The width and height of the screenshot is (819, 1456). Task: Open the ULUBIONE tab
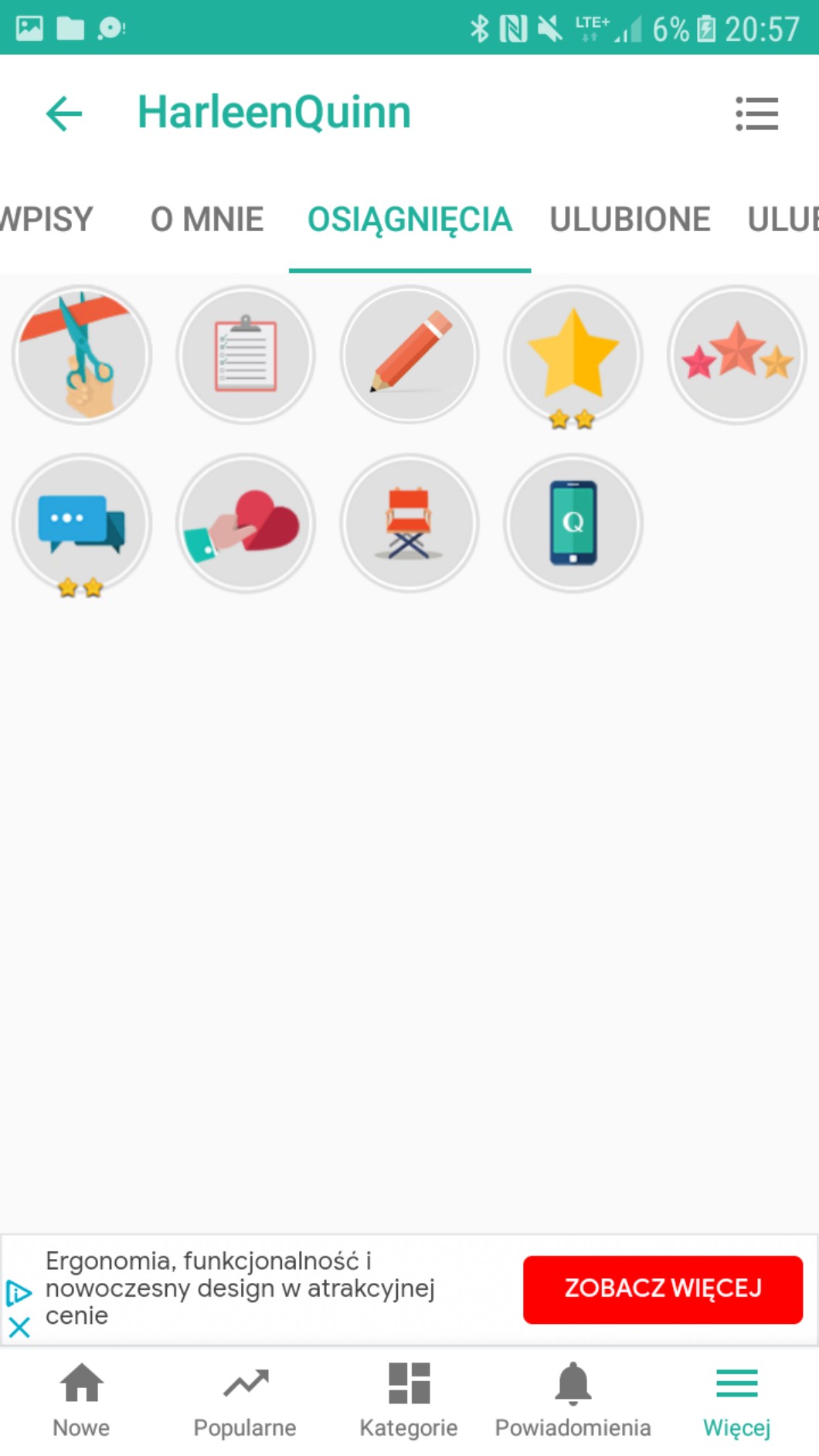click(x=630, y=219)
